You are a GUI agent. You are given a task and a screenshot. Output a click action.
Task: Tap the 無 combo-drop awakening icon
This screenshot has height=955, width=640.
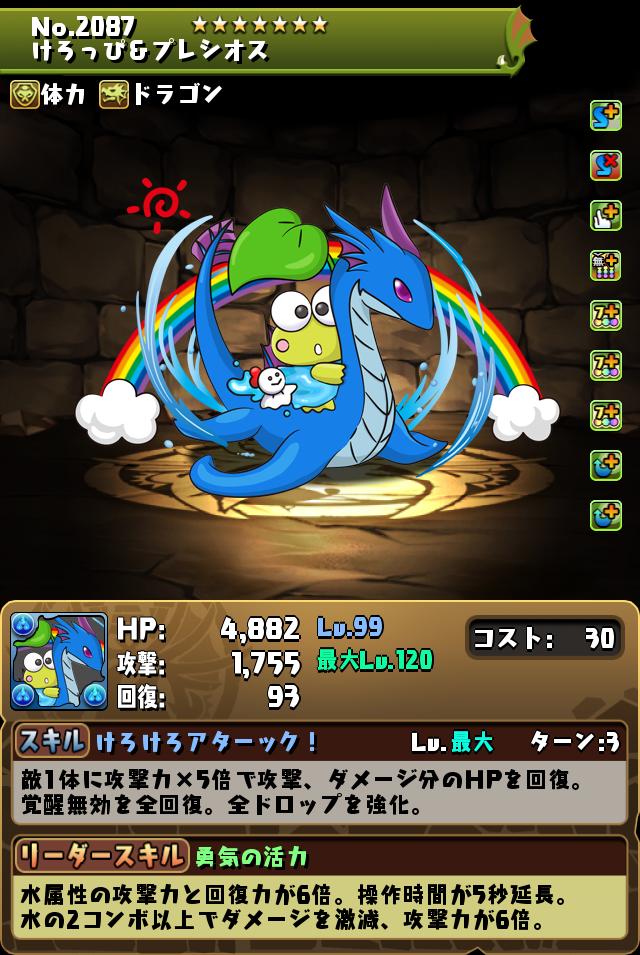[605, 266]
